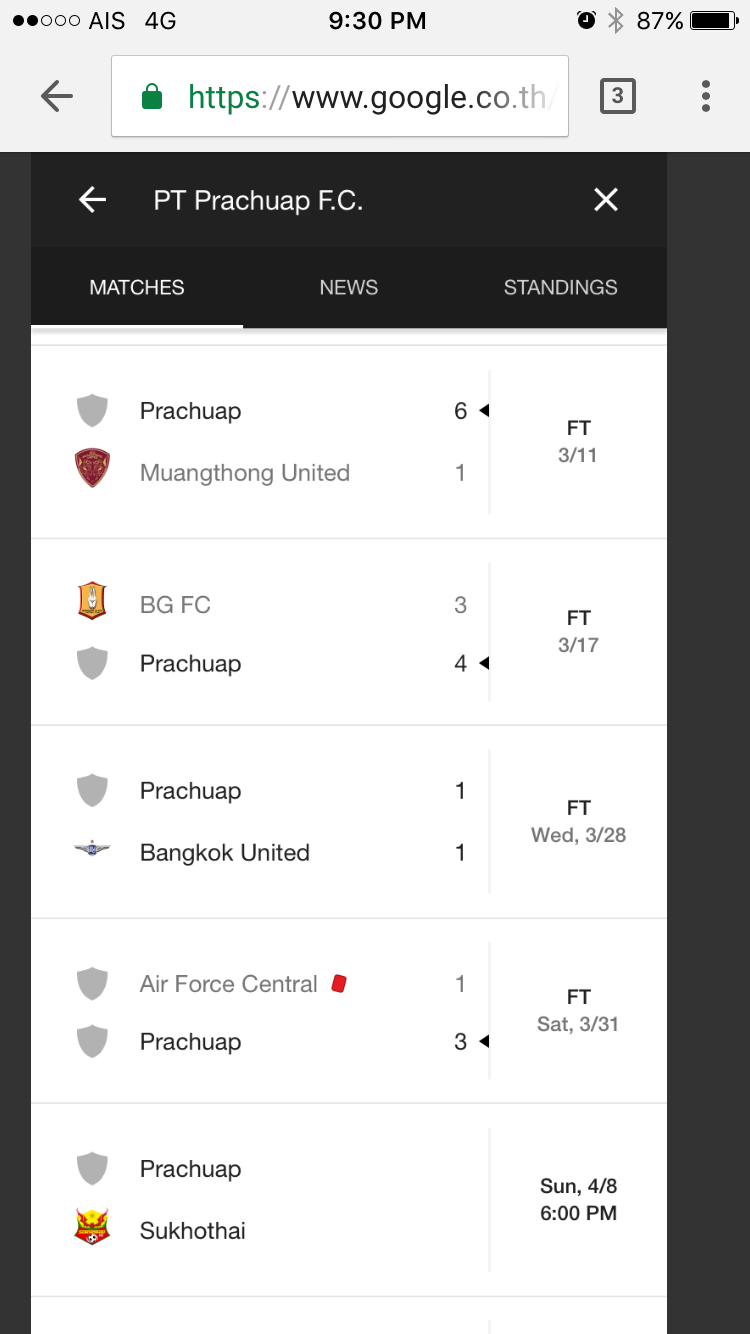Switch to the News tab

[349, 288]
